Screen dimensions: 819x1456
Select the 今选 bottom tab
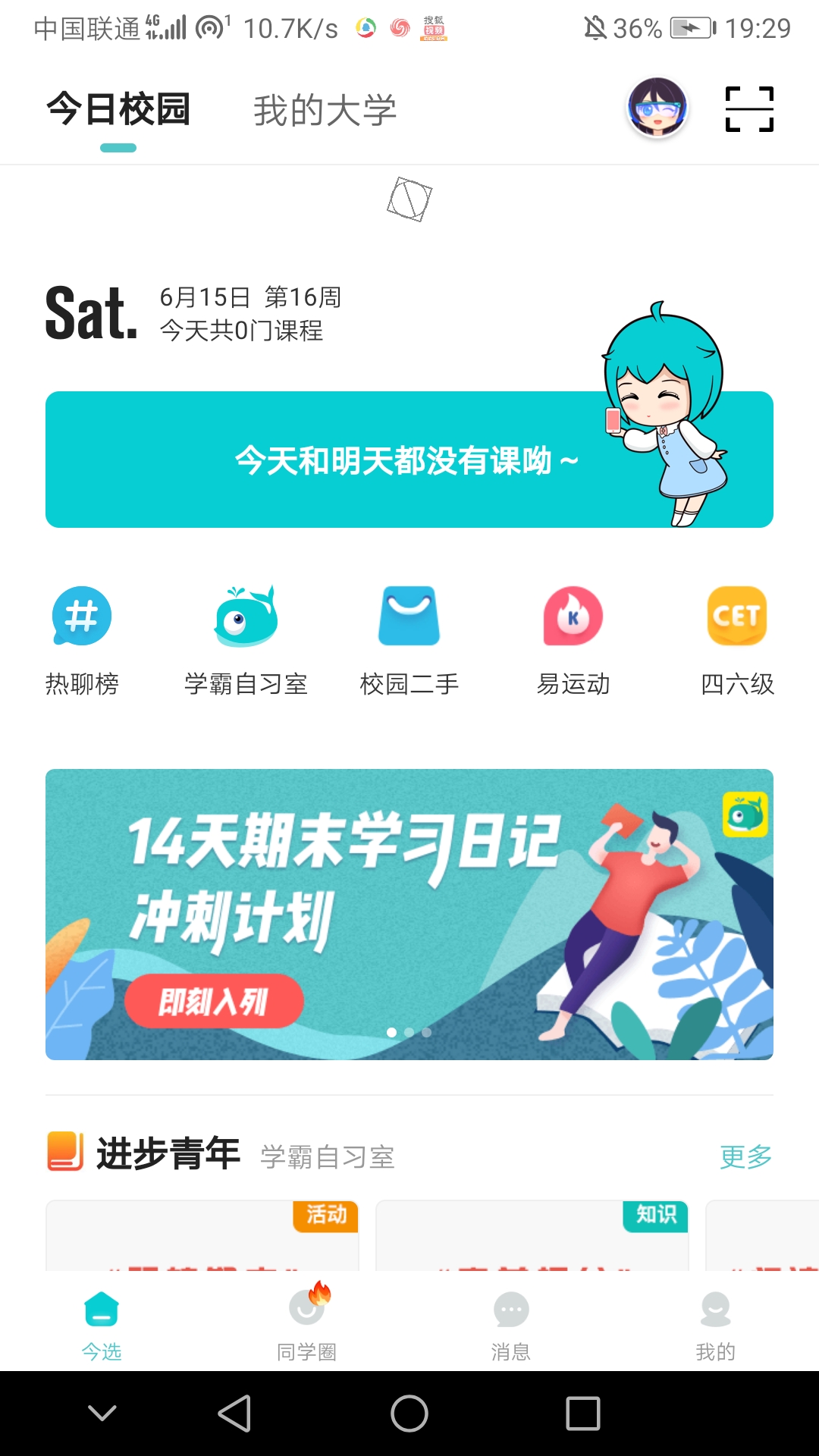(102, 1323)
